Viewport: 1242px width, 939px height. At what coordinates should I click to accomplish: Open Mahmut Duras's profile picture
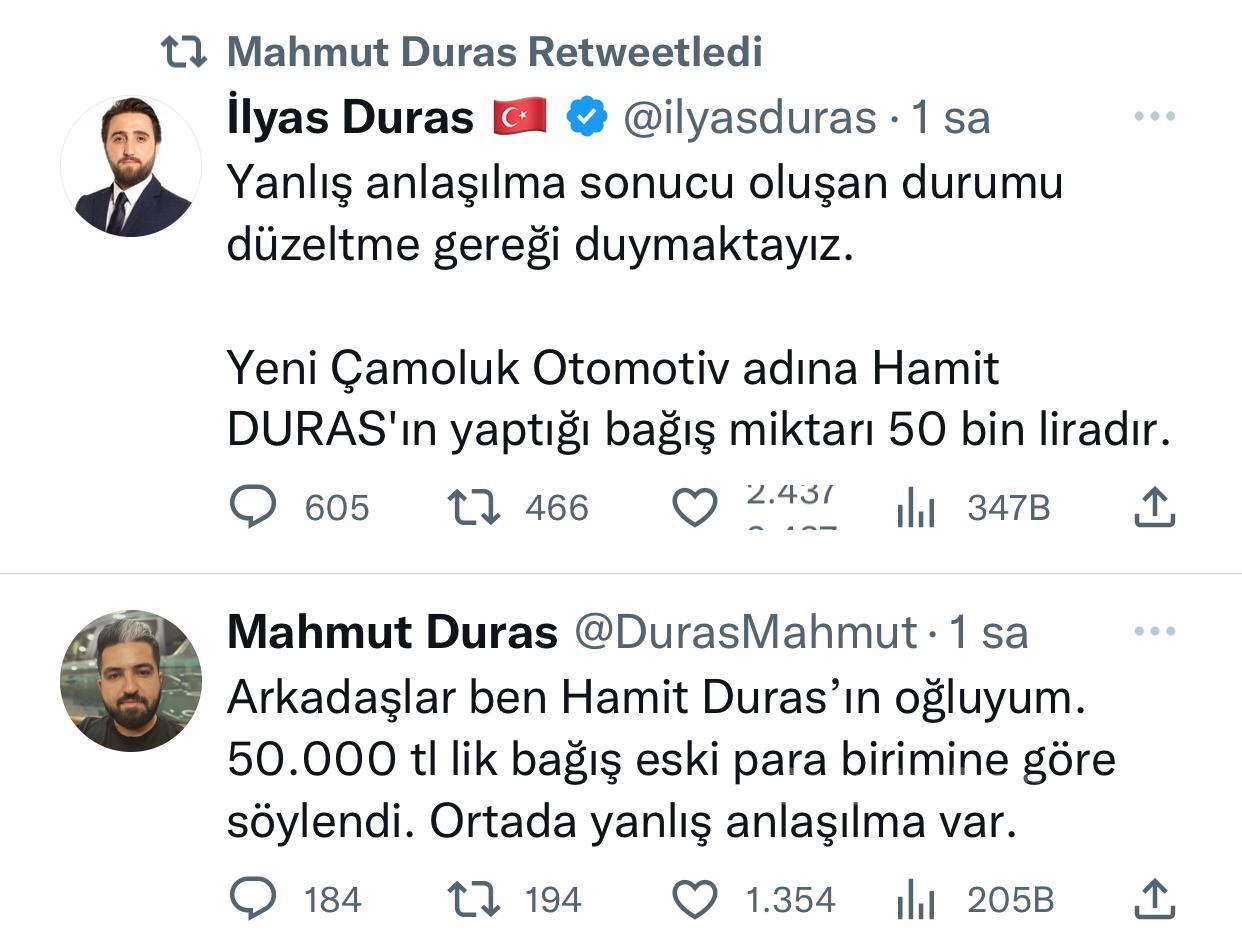click(131, 681)
